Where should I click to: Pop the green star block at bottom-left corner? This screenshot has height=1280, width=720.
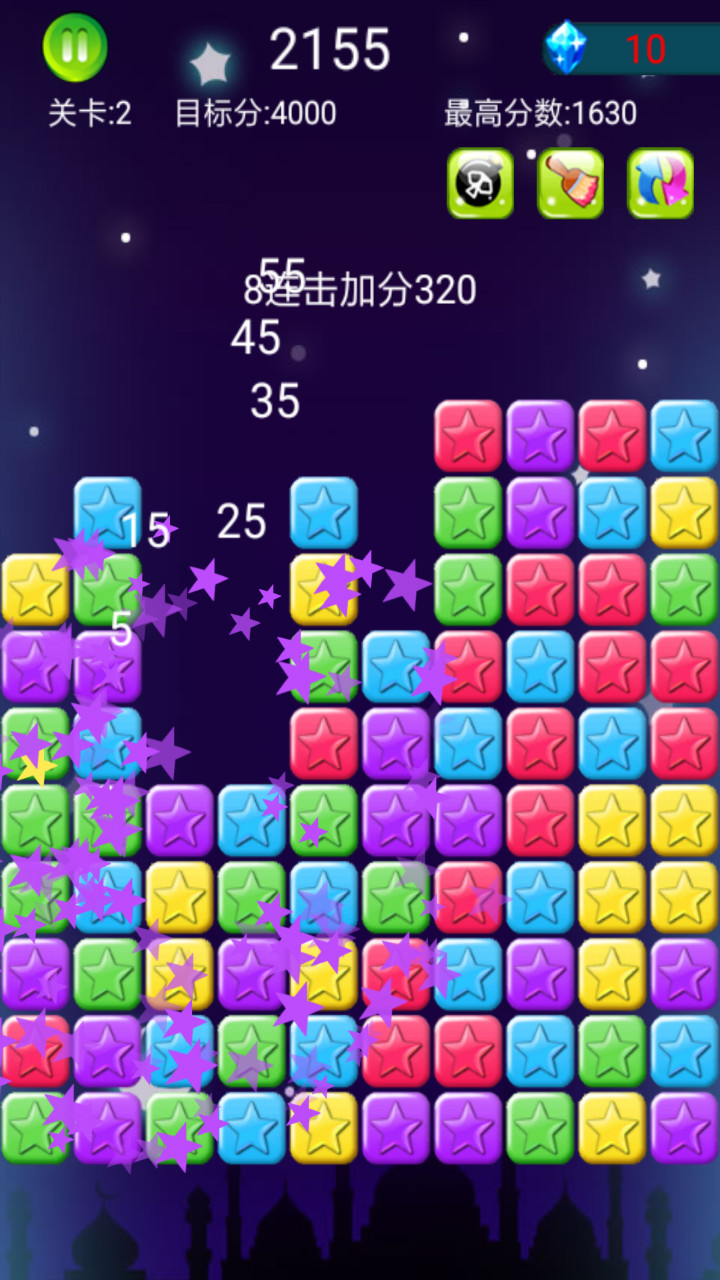click(x=34, y=1128)
